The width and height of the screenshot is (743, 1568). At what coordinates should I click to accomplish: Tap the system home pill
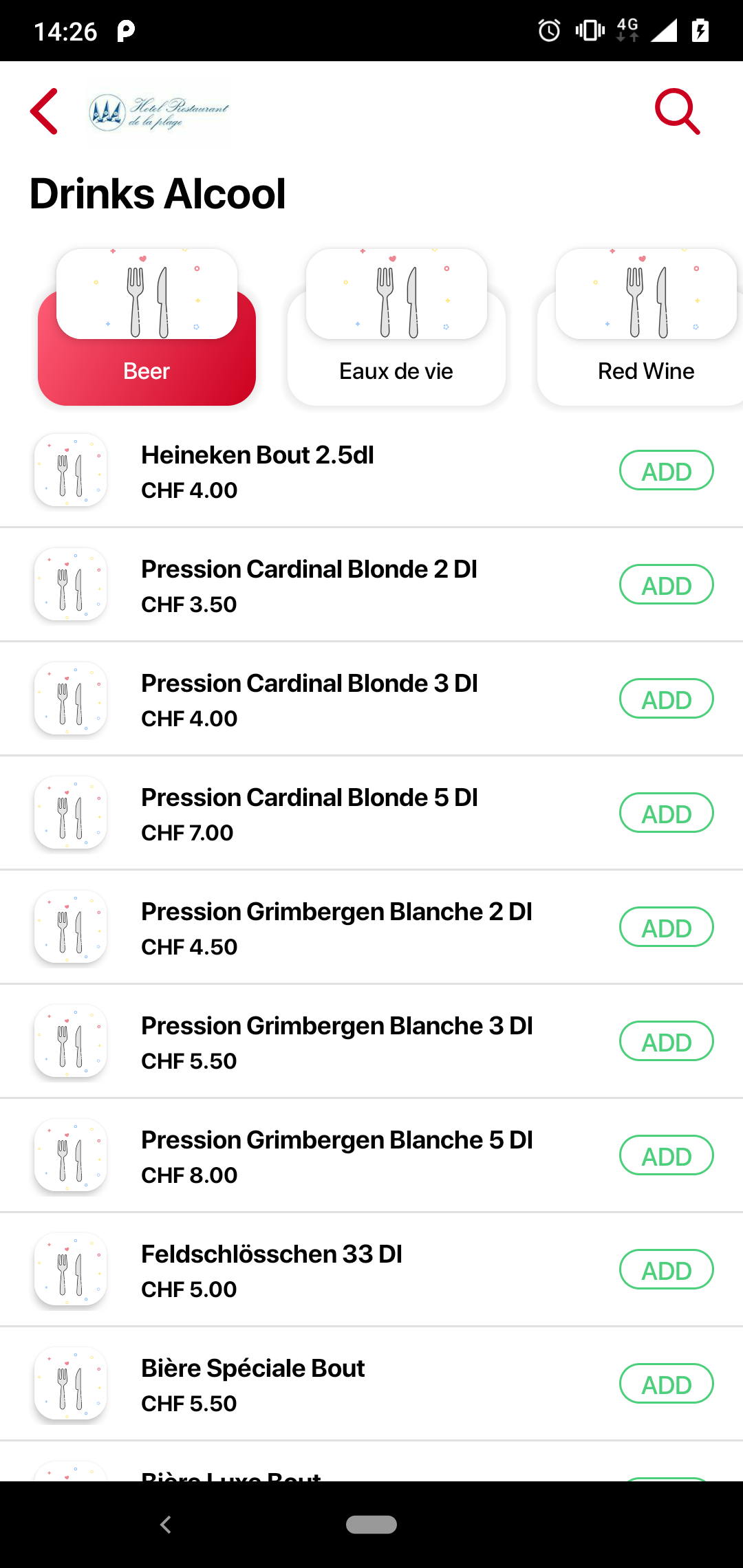click(x=371, y=1525)
